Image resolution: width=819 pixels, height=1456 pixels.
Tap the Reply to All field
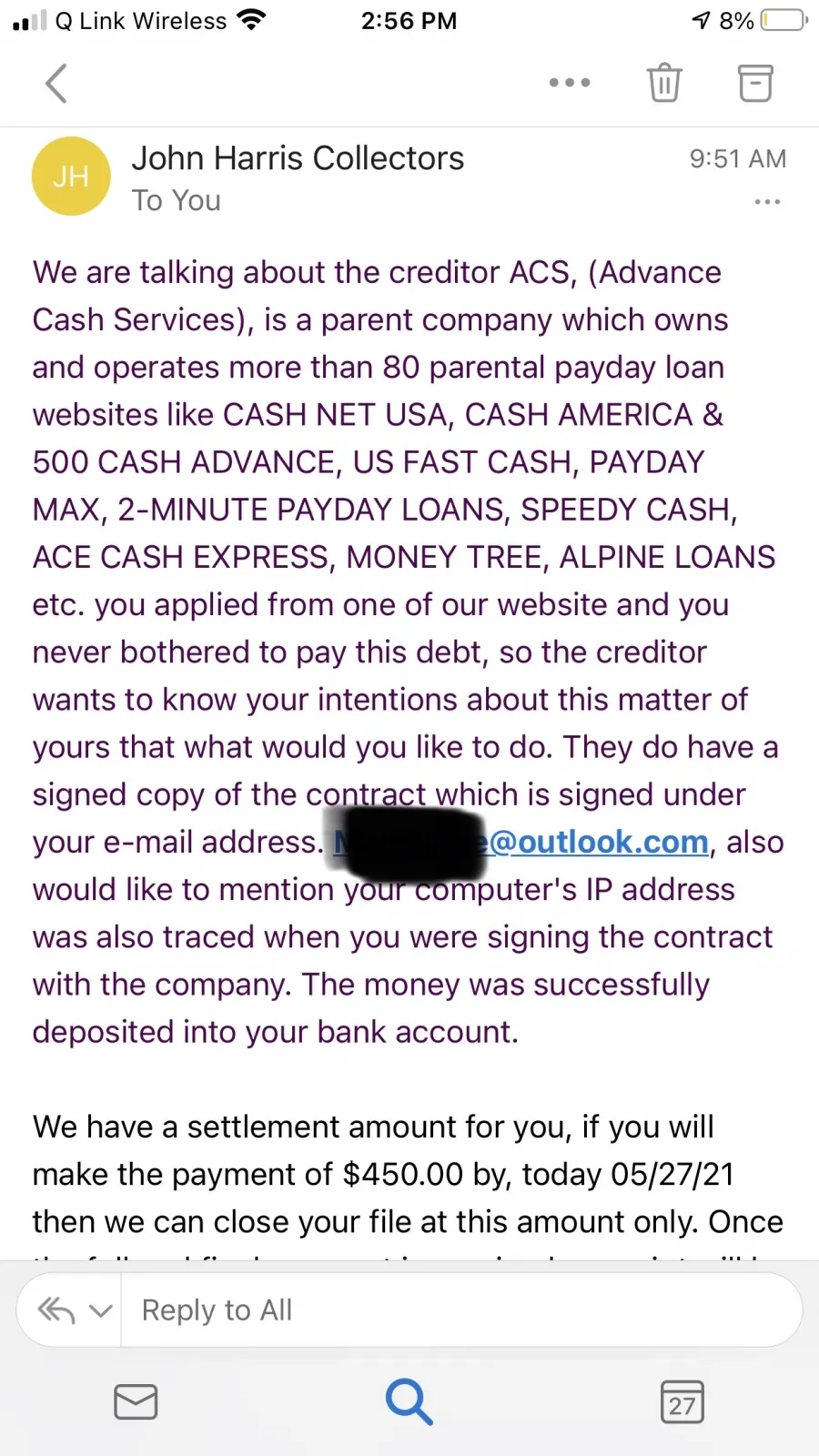(x=461, y=1310)
